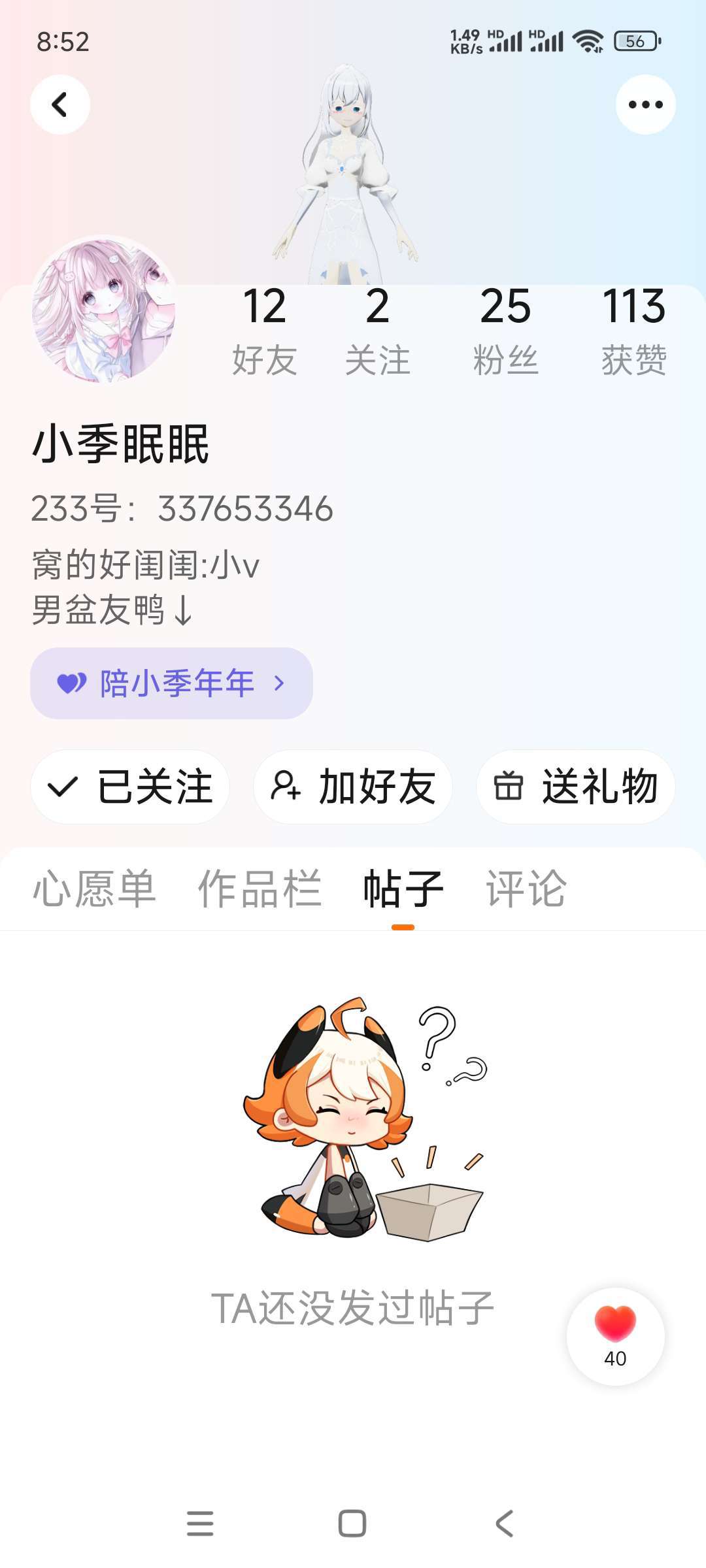Open recent apps from navigation bar
The image size is (706, 1568).
200,1524
